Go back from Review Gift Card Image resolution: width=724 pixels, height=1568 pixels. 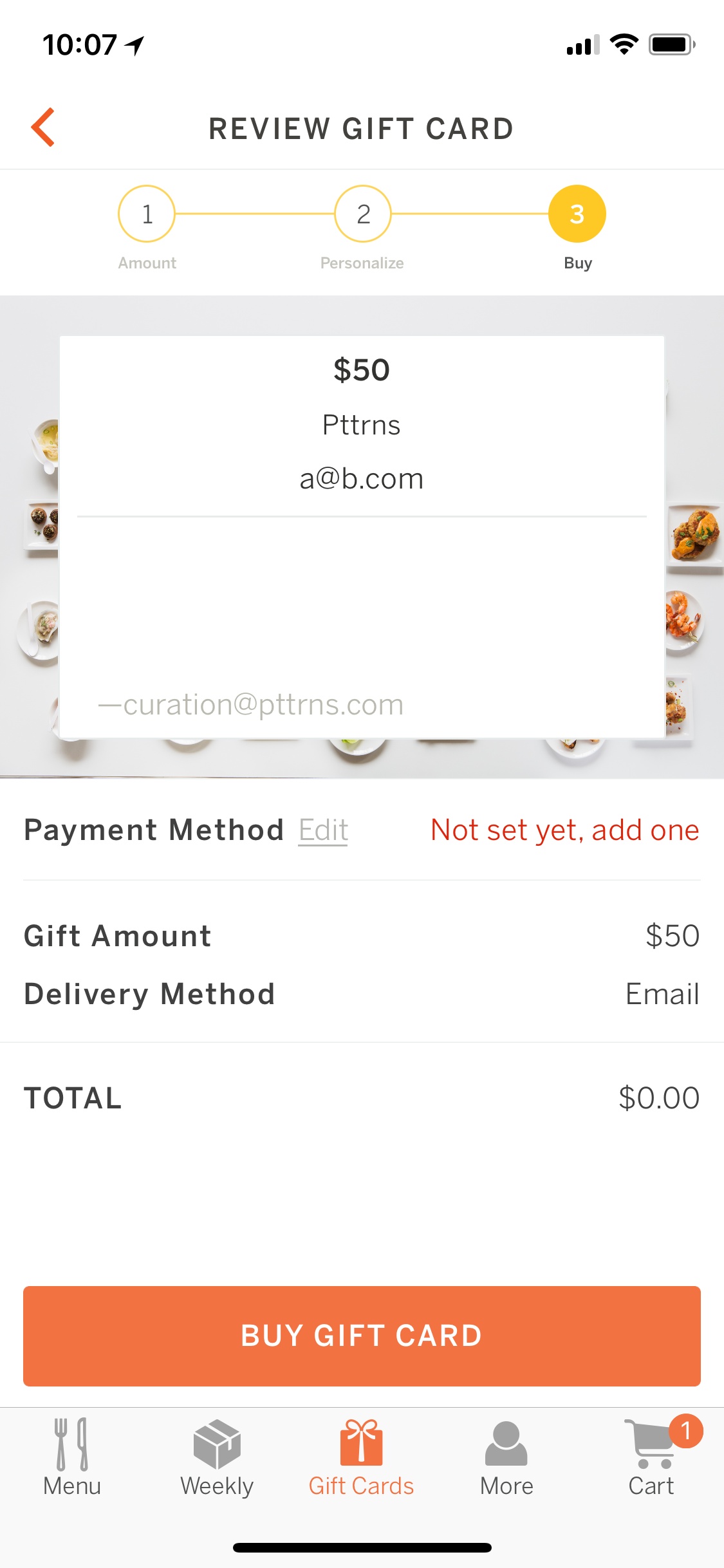coord(43,127)
